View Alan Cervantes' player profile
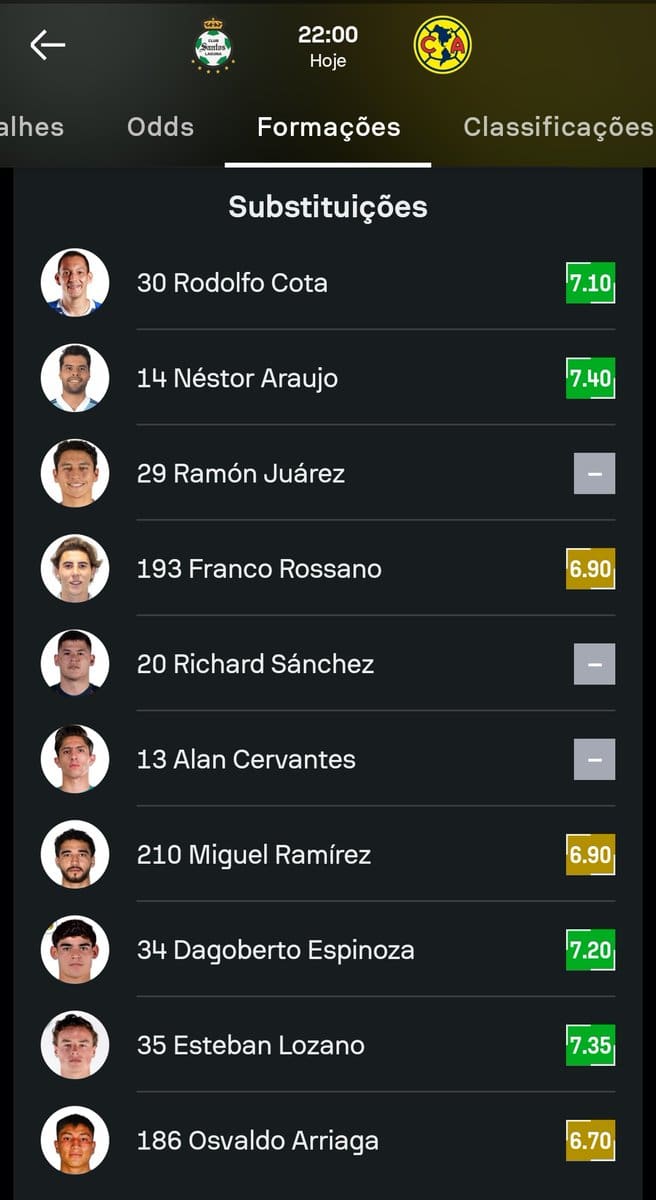 245,759
